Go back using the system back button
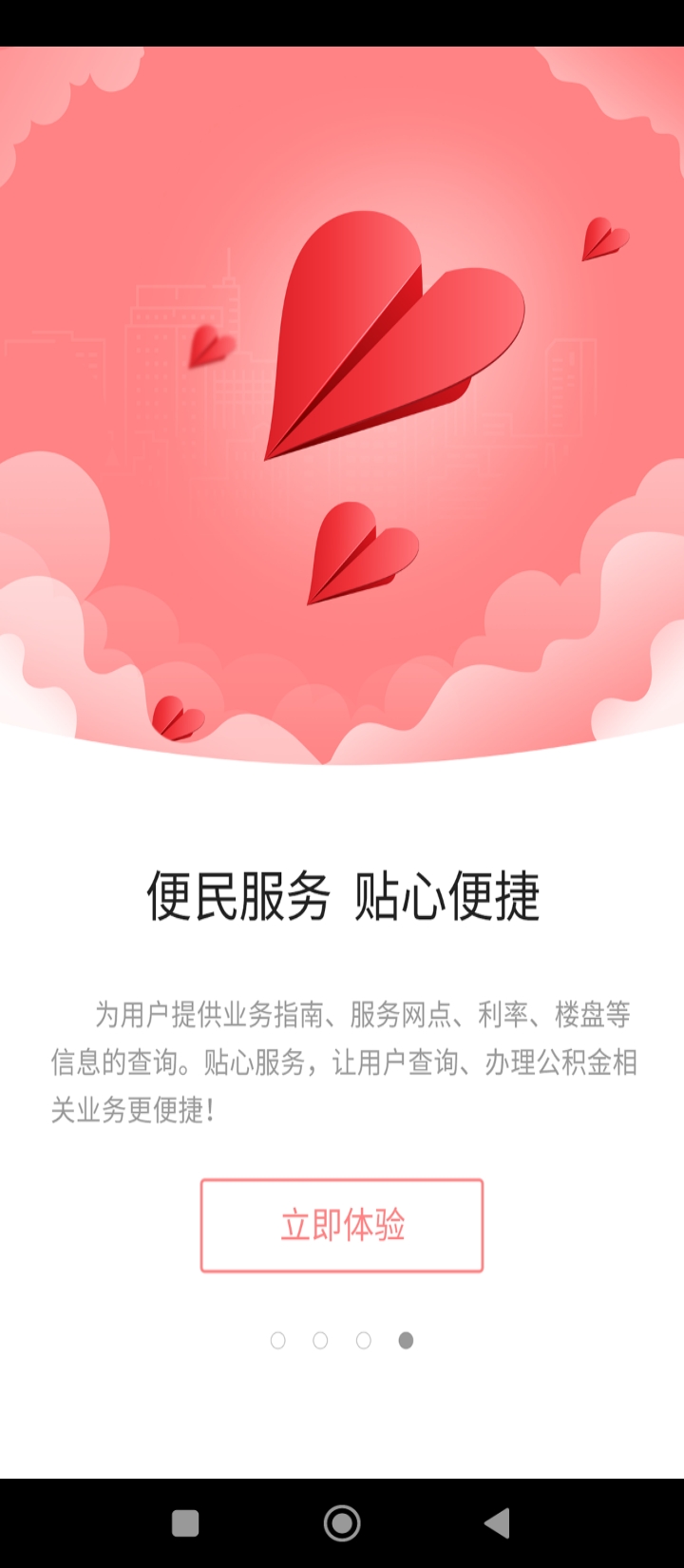This screenshot has height=1568, width=684. [x=497, y=1523]
